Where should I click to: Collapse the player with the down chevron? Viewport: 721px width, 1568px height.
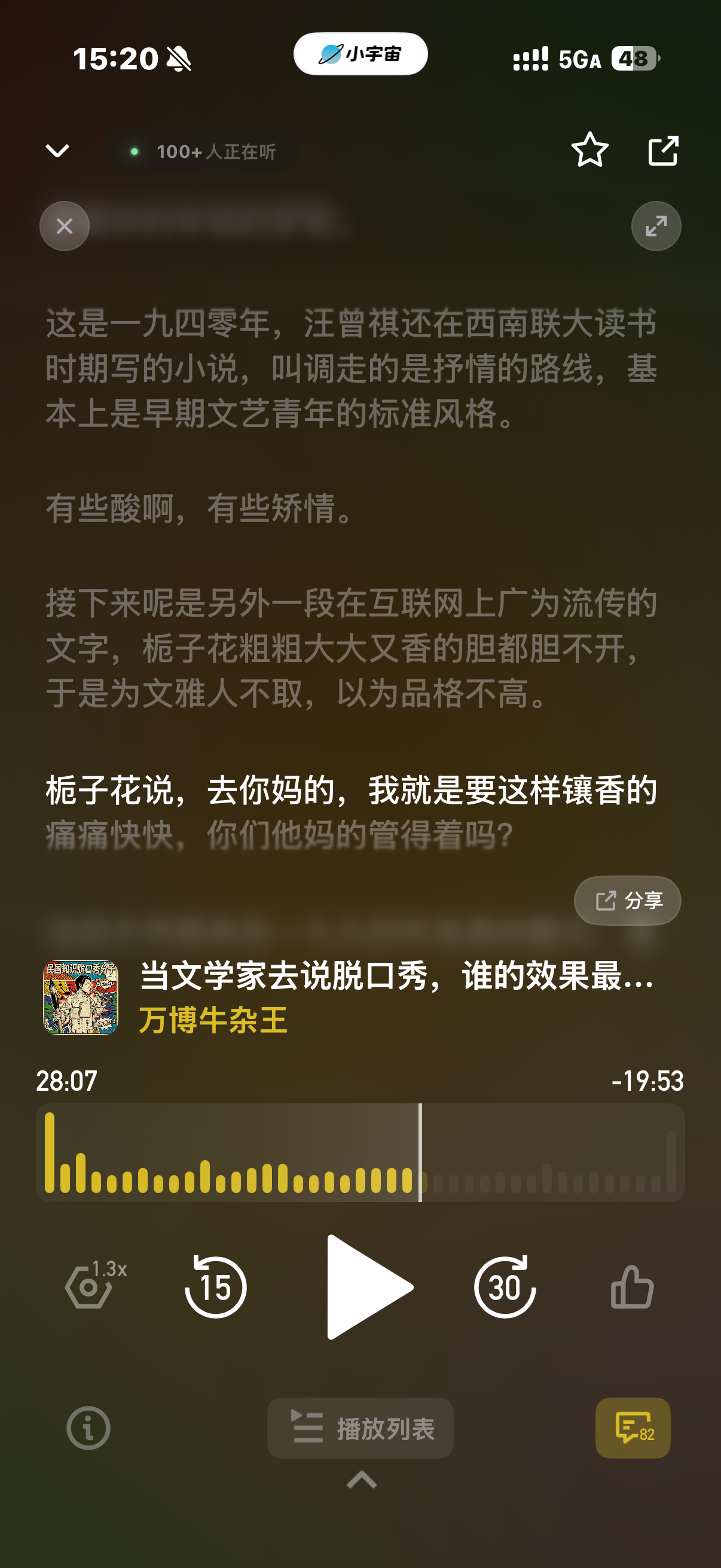pyautogui.click(x=58, y=150)
